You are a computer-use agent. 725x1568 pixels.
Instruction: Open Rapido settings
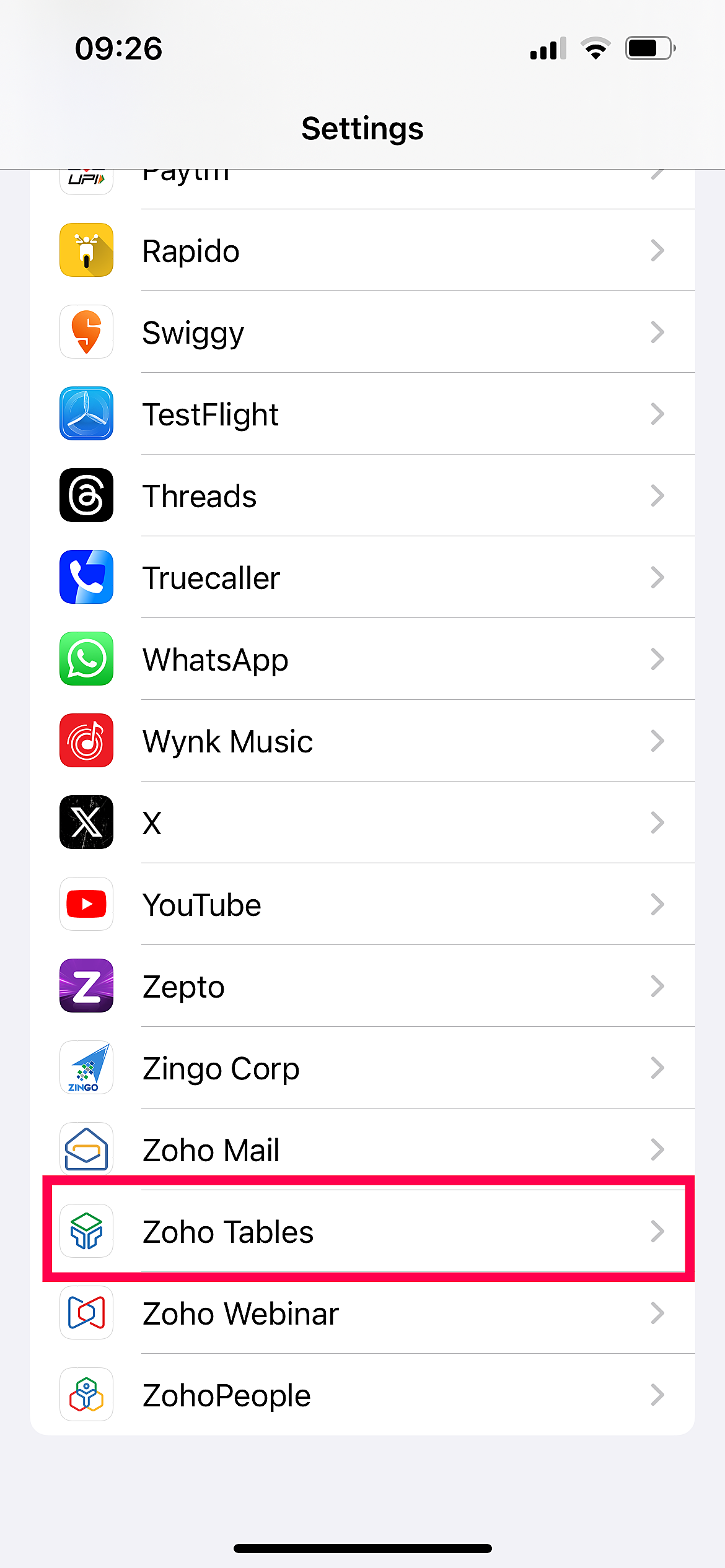click(x=362, y=251)
